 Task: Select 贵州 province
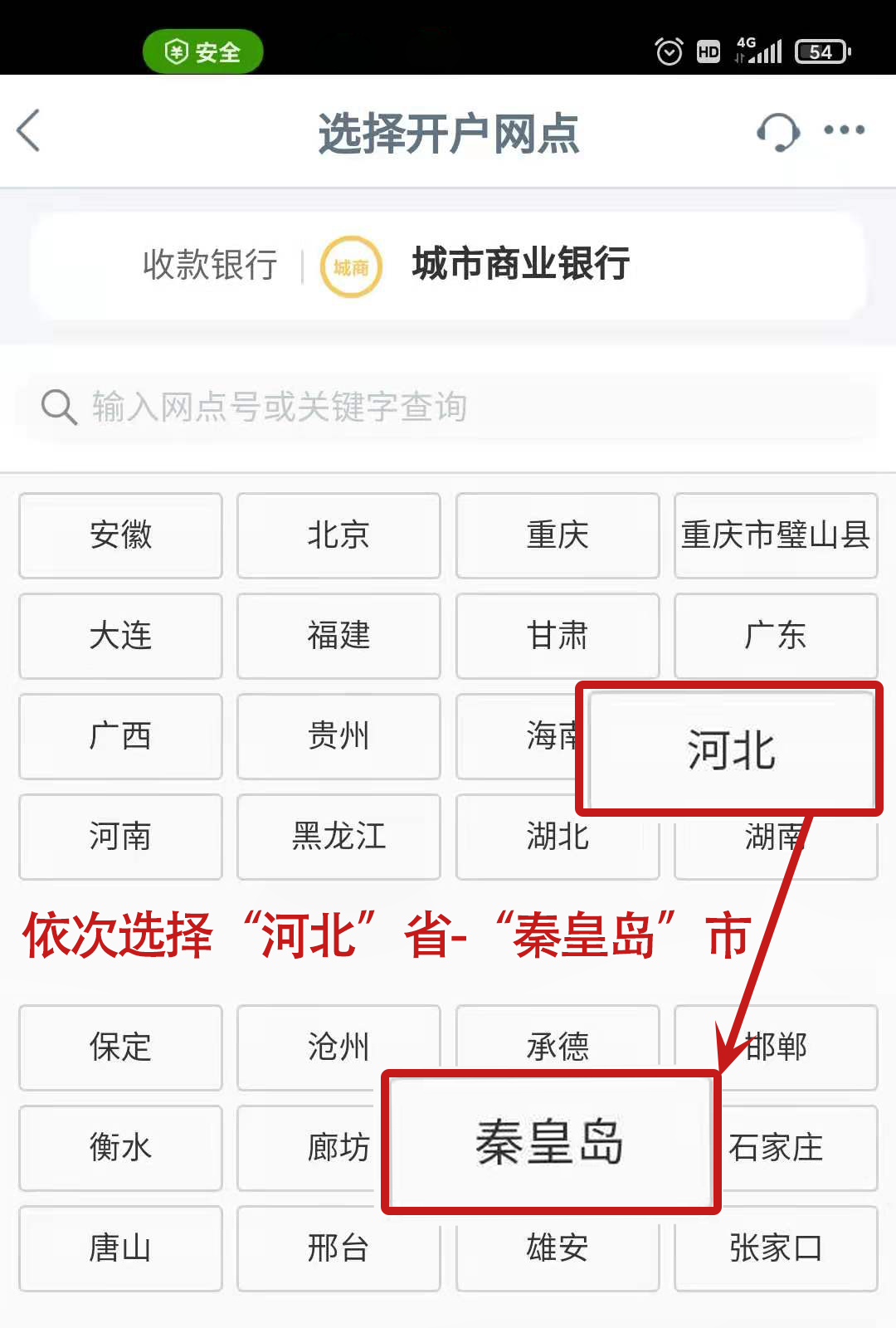point(338,736)
